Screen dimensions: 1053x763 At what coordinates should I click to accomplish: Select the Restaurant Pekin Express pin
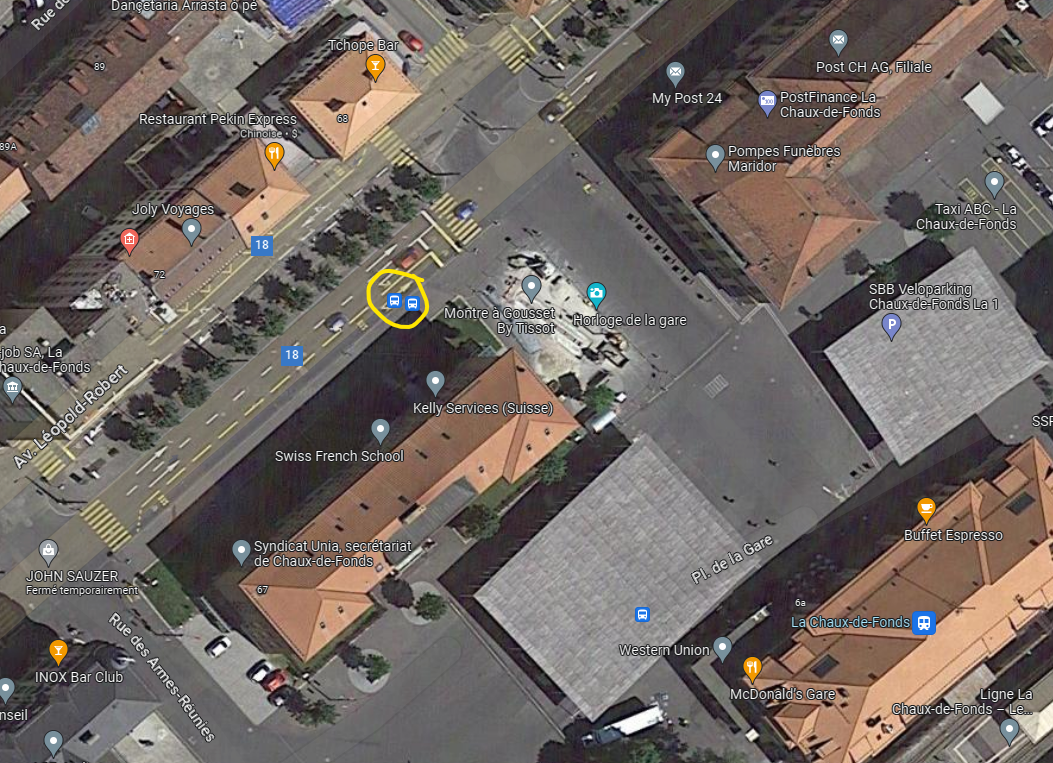click(x=274, y=154)
